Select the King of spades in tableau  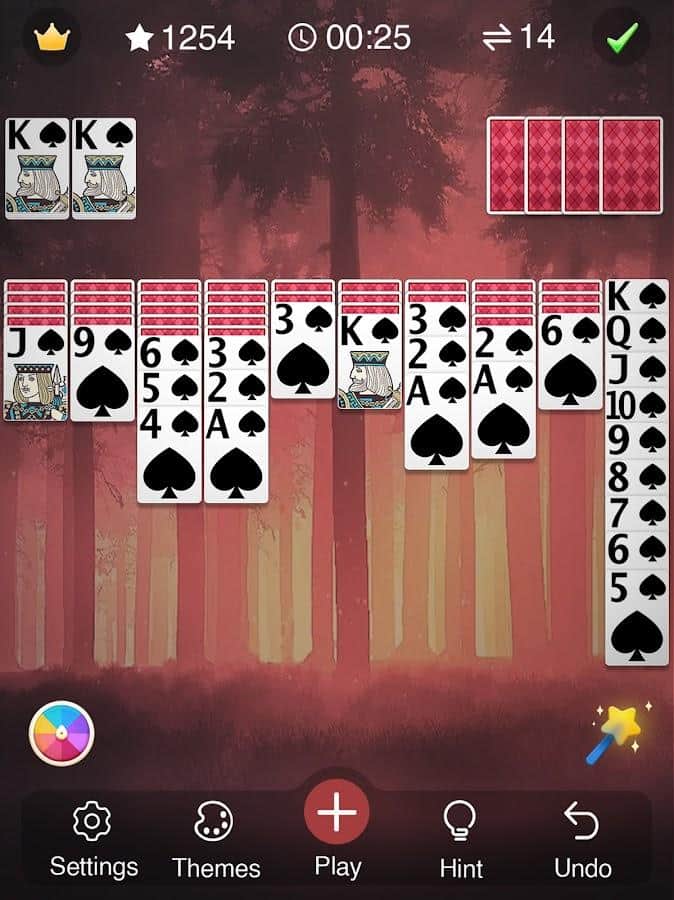tap(369, 365)
